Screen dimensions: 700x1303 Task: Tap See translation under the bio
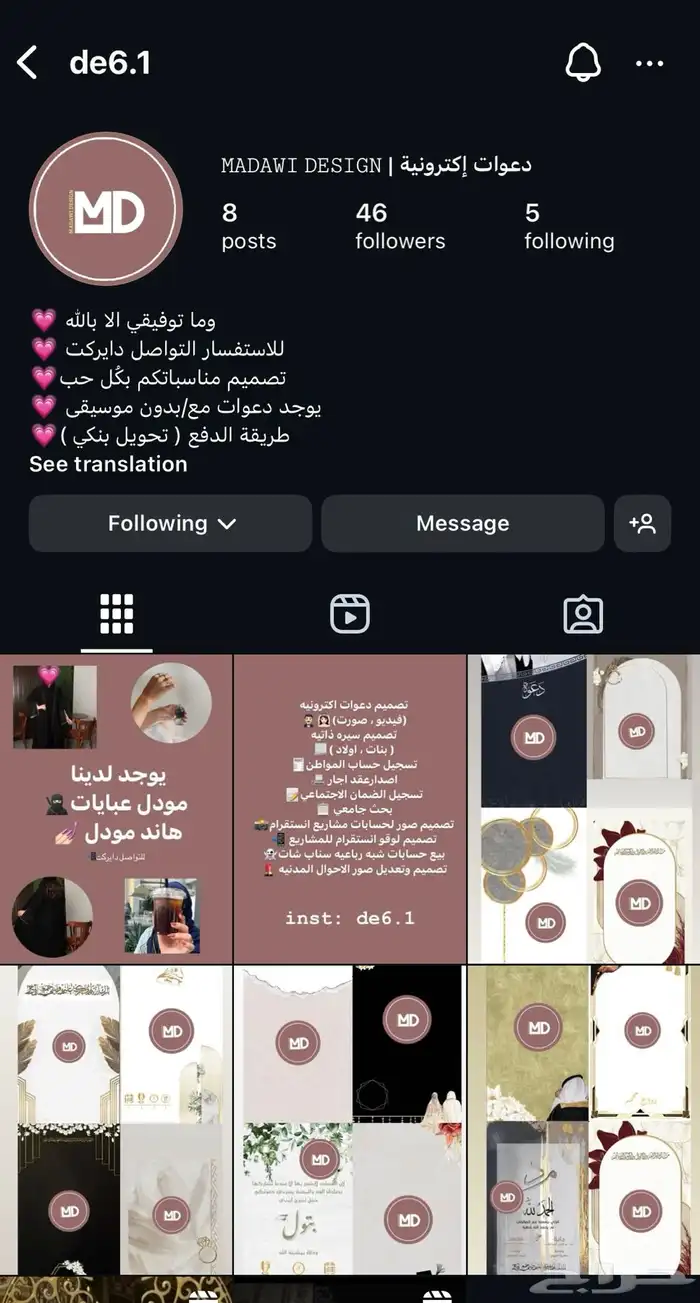(x=108, y=464)
